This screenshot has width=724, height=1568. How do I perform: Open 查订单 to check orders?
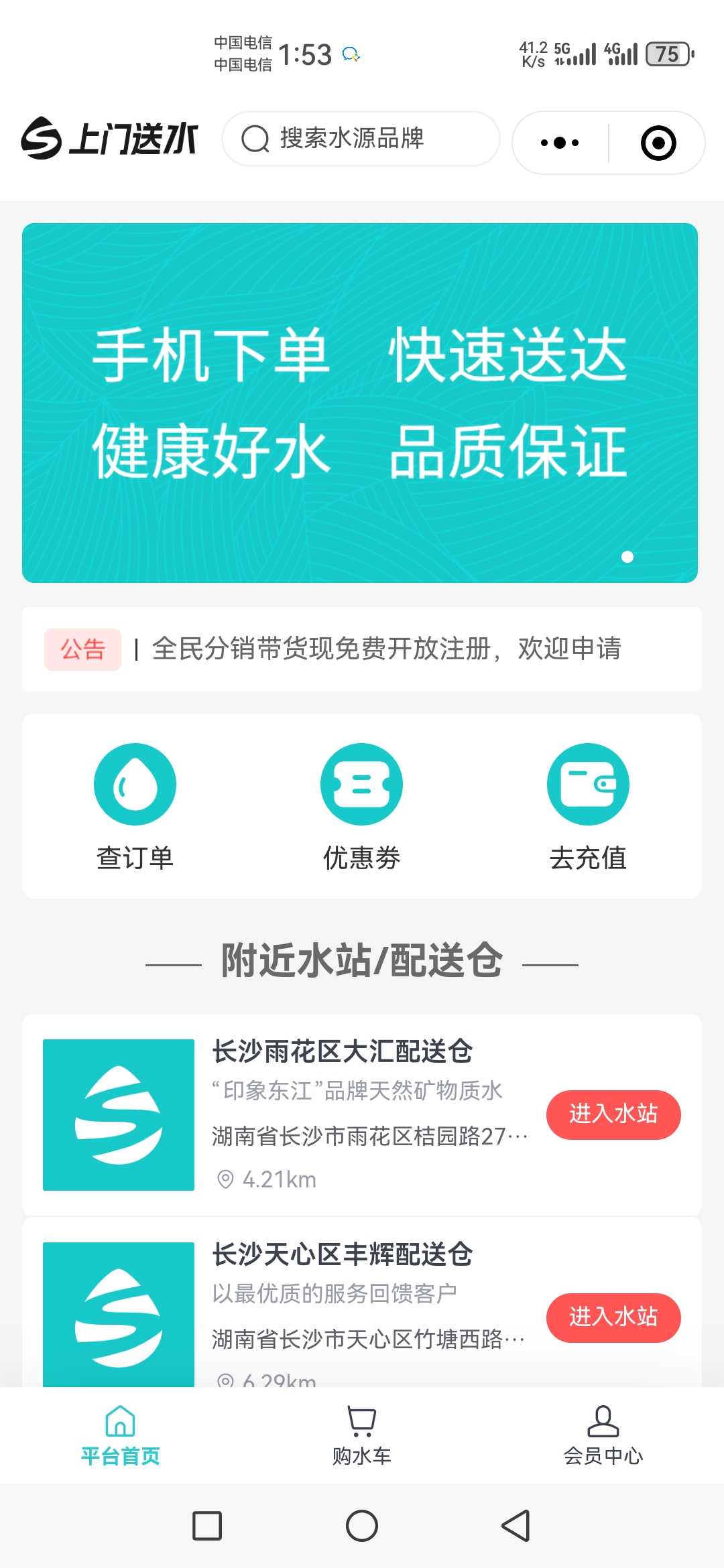click(x=135, y=805)
